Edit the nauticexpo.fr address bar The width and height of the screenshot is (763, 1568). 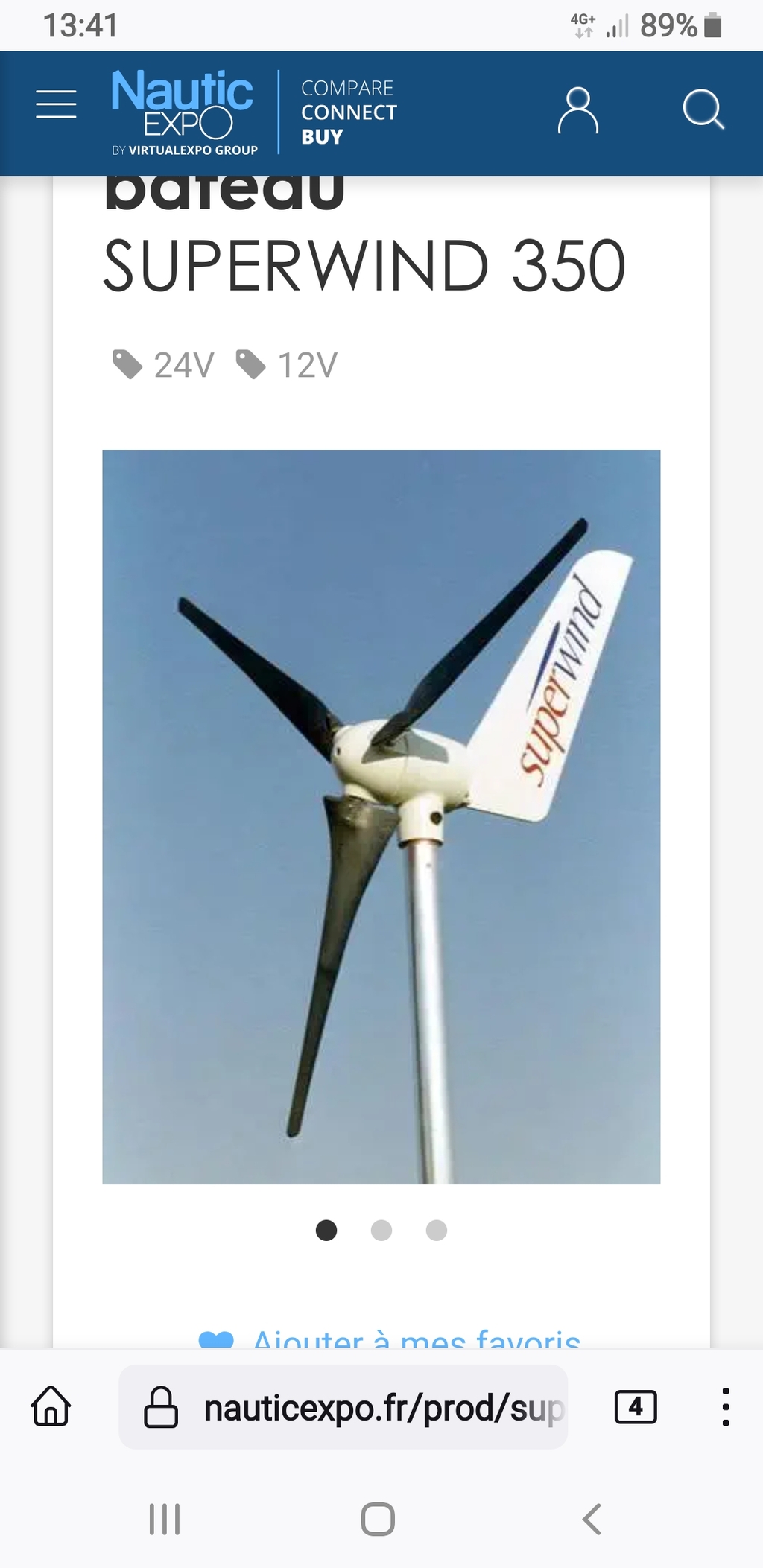click(x=343, y=1407)
